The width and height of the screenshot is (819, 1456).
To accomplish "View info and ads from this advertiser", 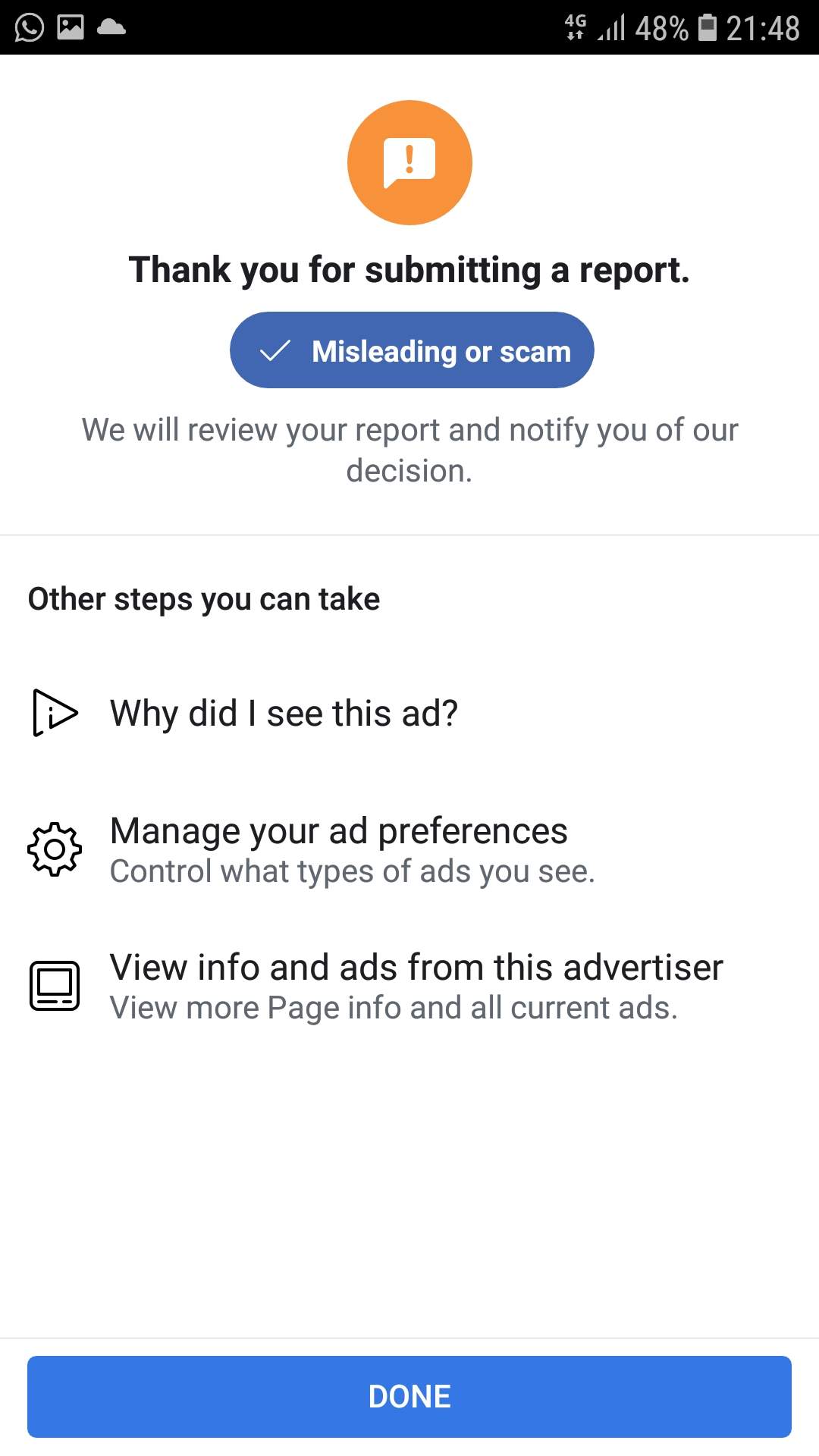I will [x=416, y=986].
